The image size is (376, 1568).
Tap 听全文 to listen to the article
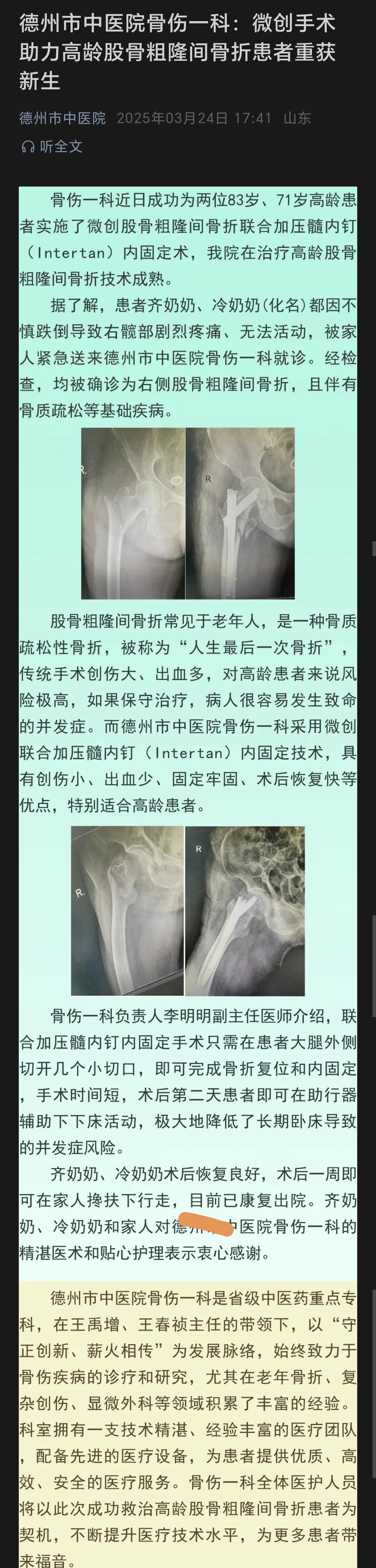click(x=52, y=146)
